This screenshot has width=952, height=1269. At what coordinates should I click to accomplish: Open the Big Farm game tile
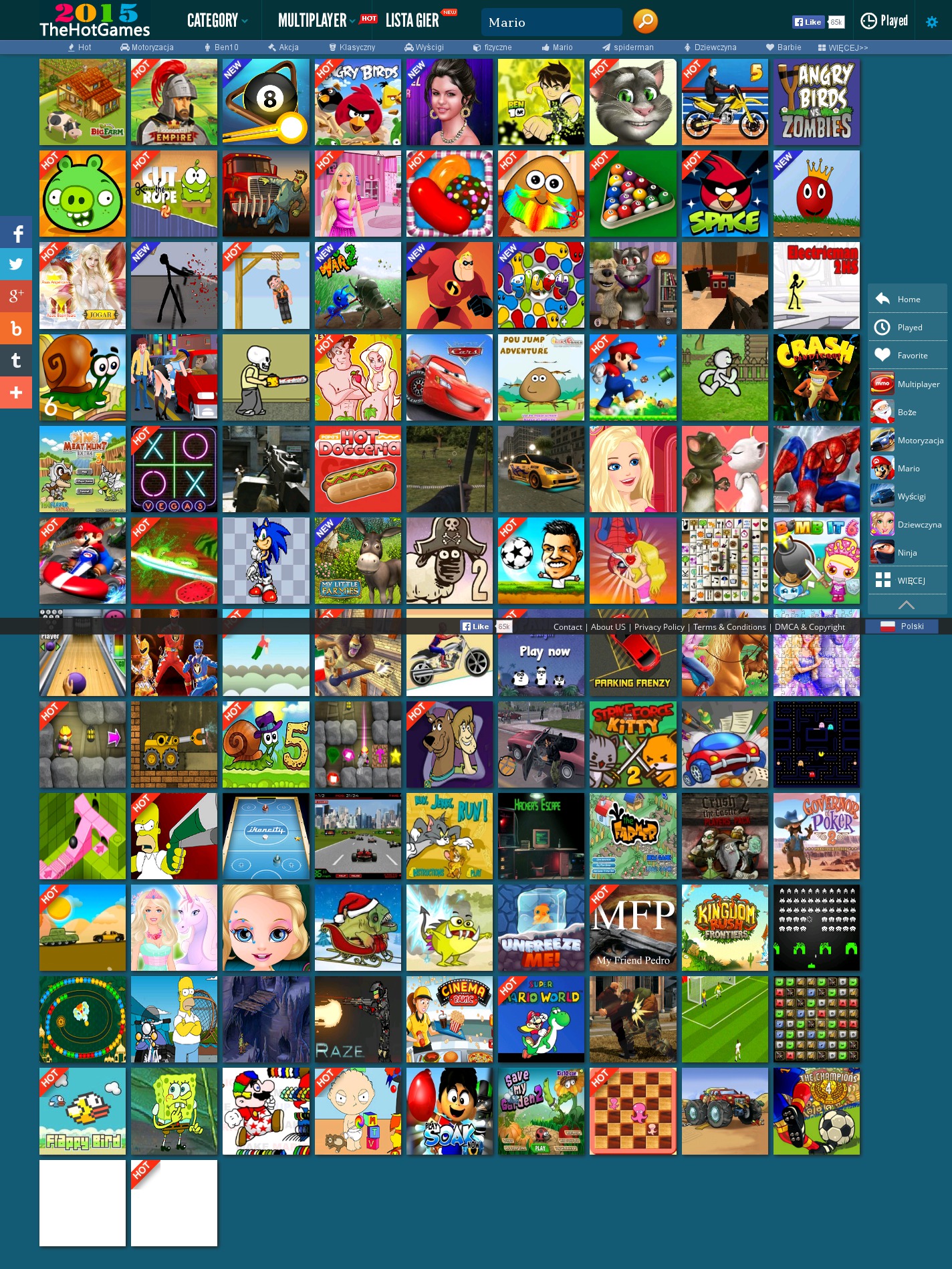click(82, 102)
